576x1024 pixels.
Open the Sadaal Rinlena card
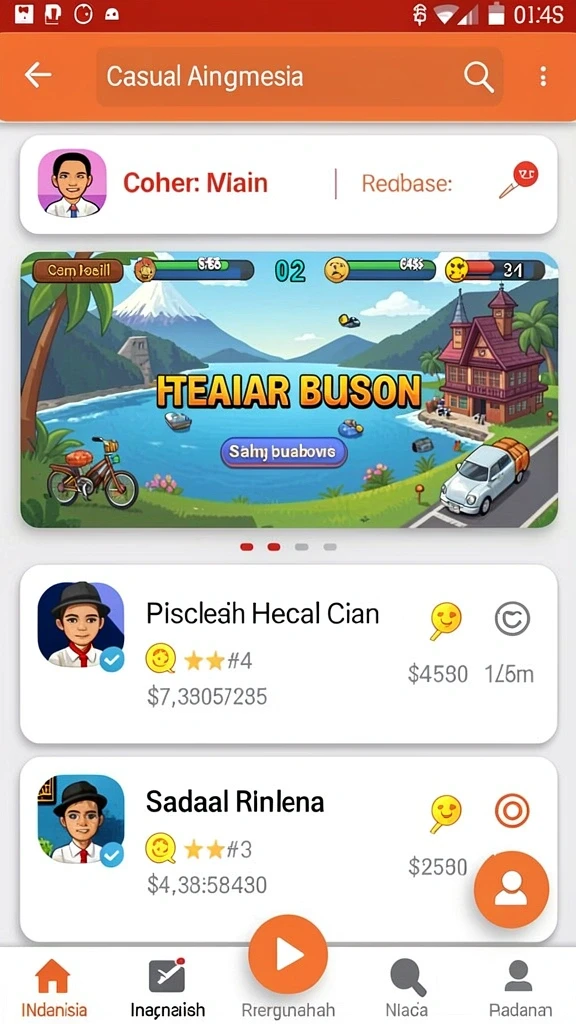(x=289, y=849)
